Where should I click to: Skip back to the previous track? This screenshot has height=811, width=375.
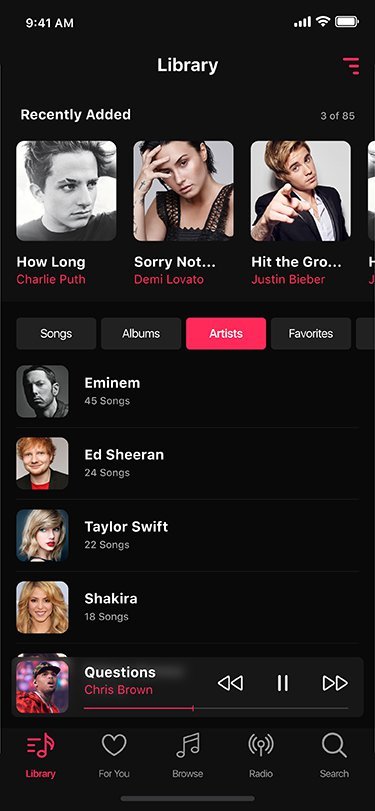(x=230, y=683)
